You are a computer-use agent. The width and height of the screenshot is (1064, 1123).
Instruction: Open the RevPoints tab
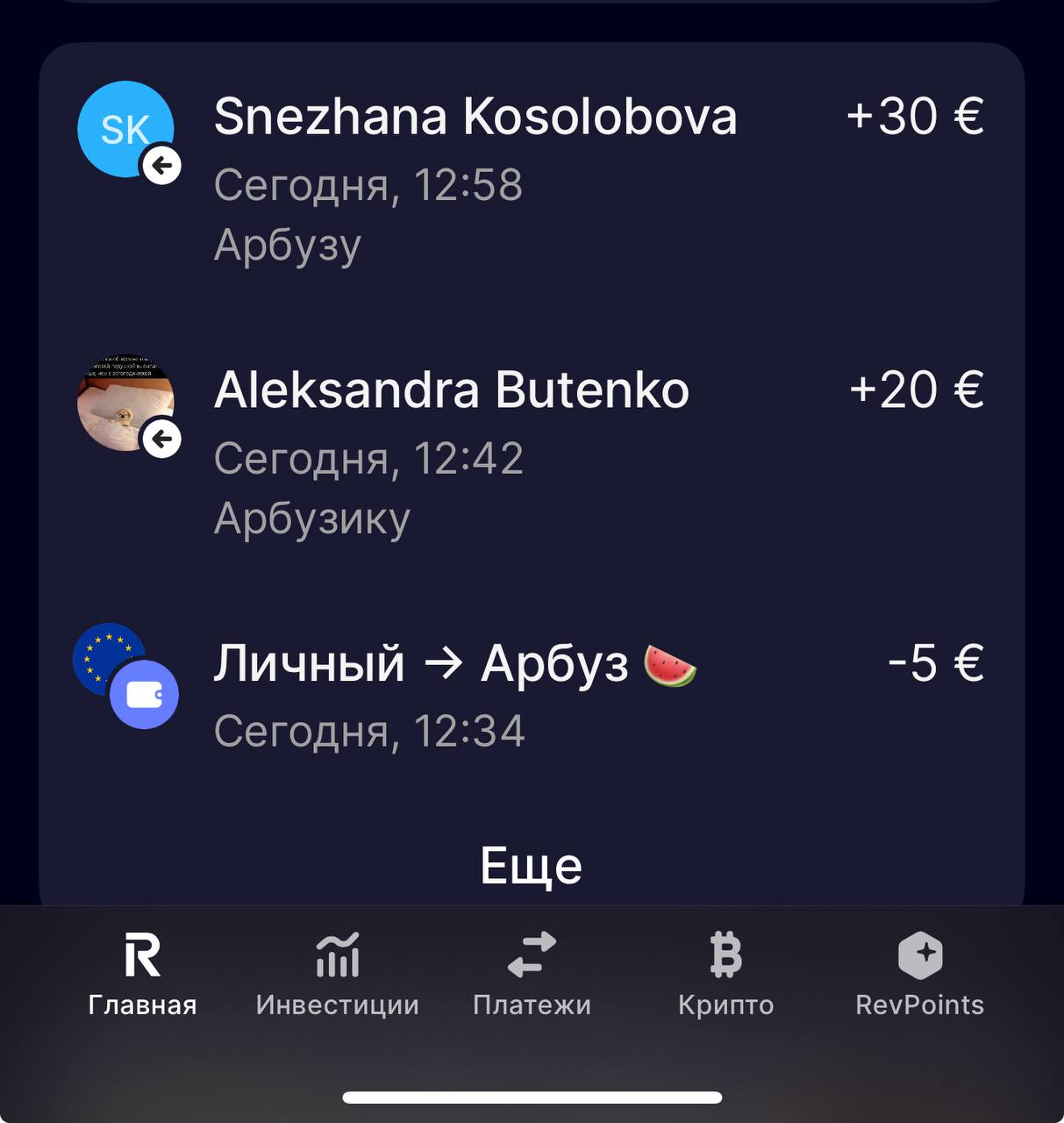tap(919, 974)
